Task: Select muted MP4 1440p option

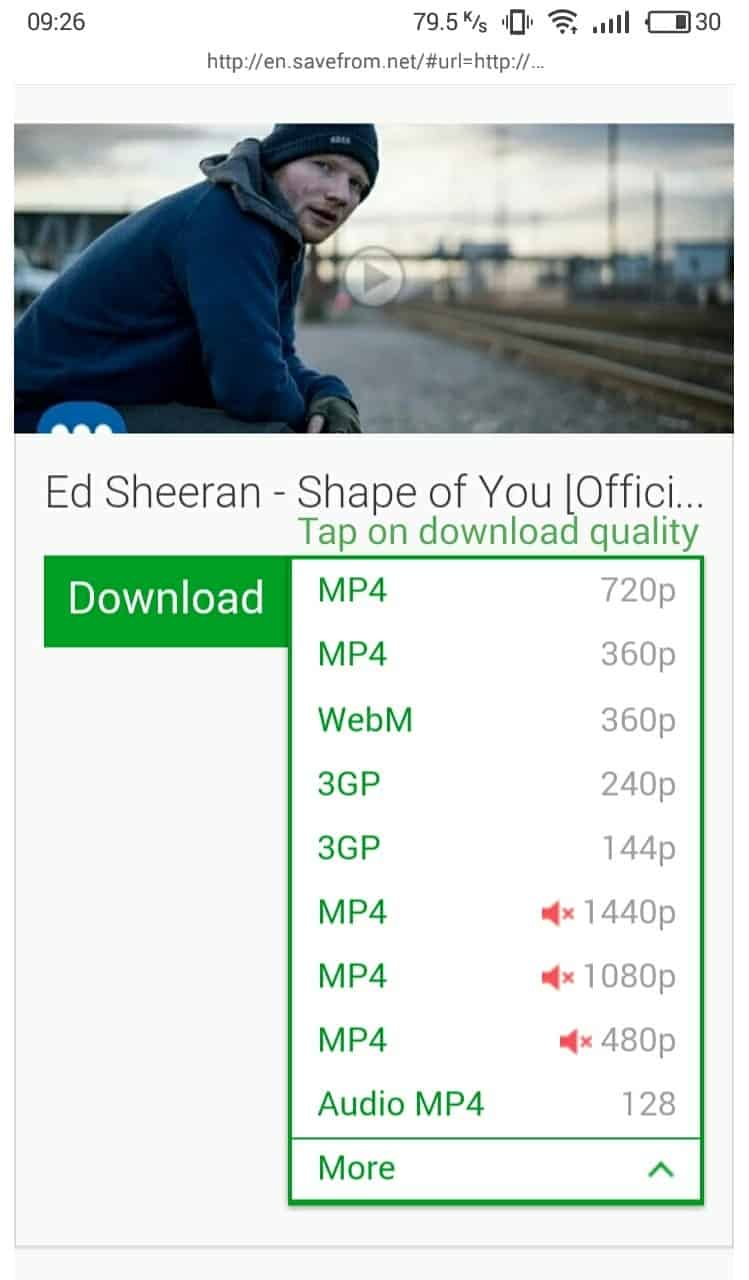Action: 496,912
